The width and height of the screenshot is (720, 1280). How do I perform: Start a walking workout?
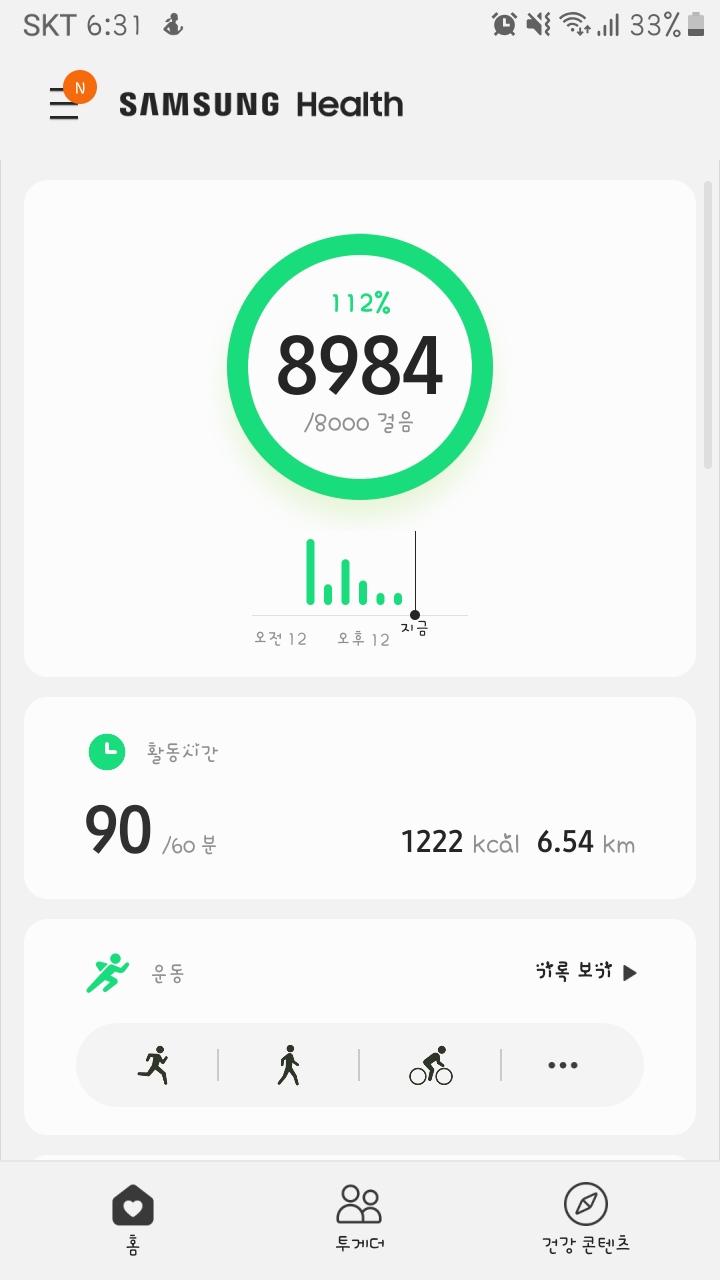tap(288, 1065)
